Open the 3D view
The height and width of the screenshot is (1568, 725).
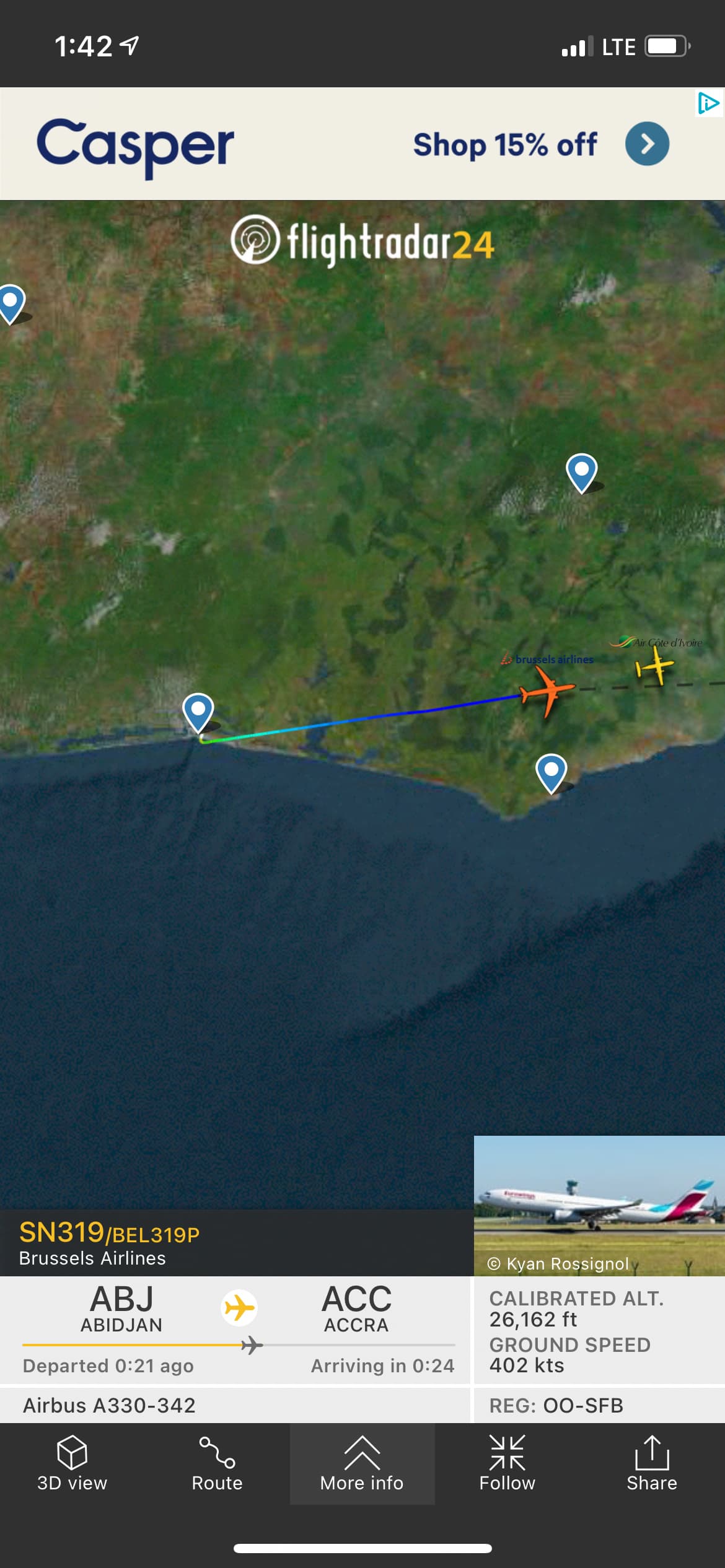click(72, 1464)
